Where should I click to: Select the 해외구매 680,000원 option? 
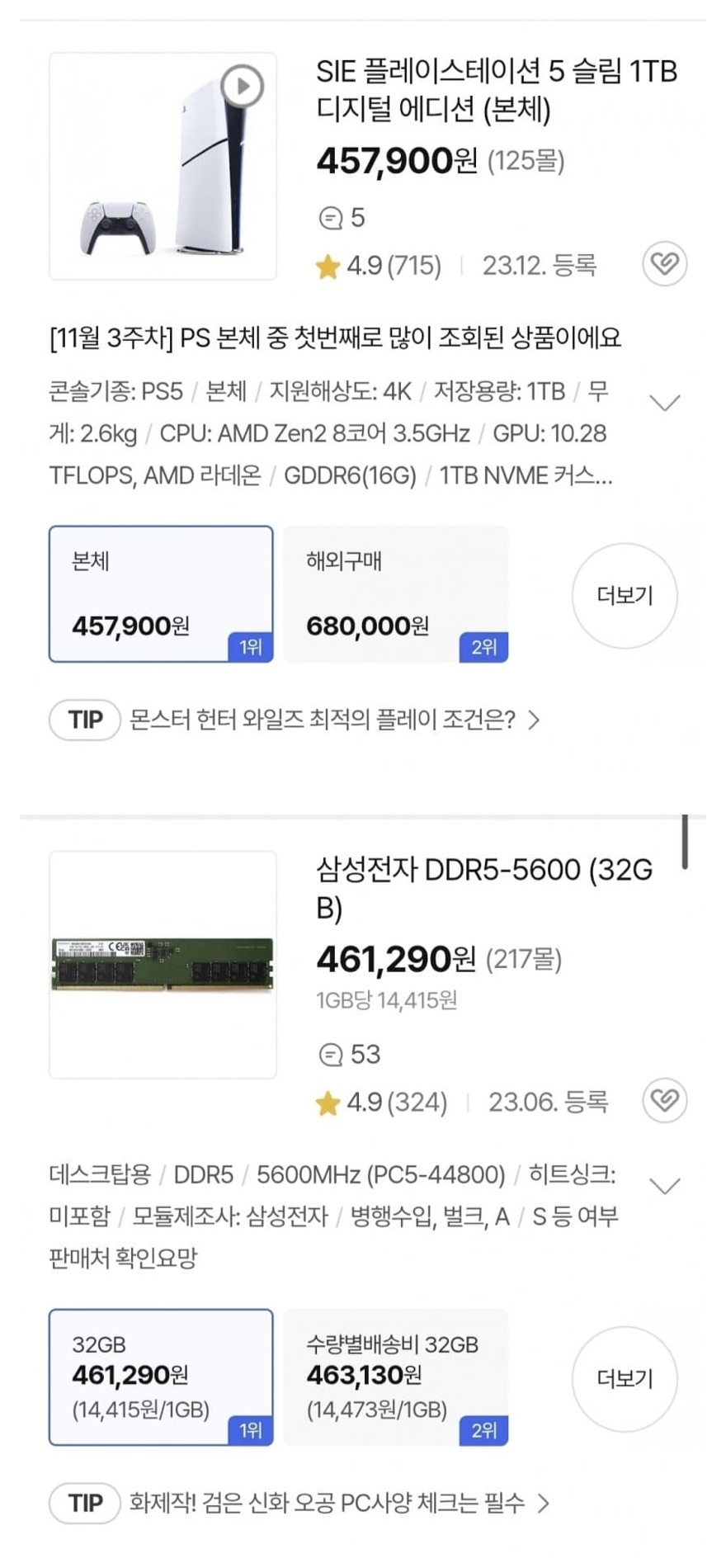pos(395,594)
